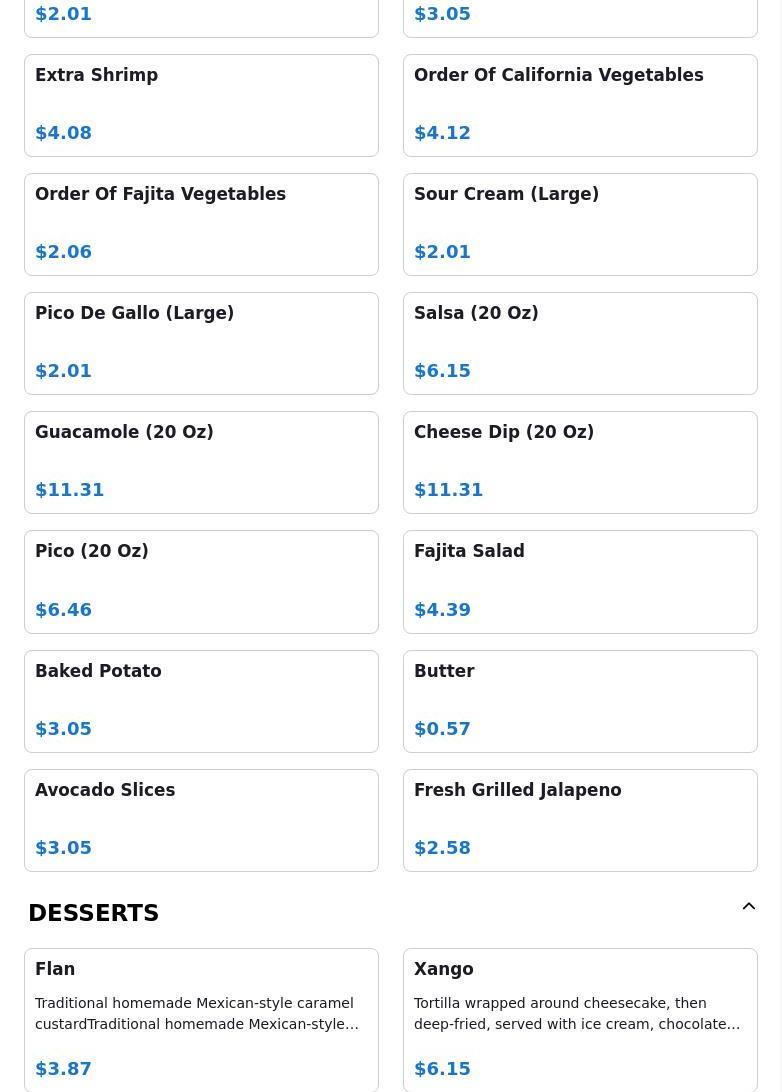View Cheese Dip (20 Oz) details
Viewport: 782px width, 1092px height.
coord(580,462)
